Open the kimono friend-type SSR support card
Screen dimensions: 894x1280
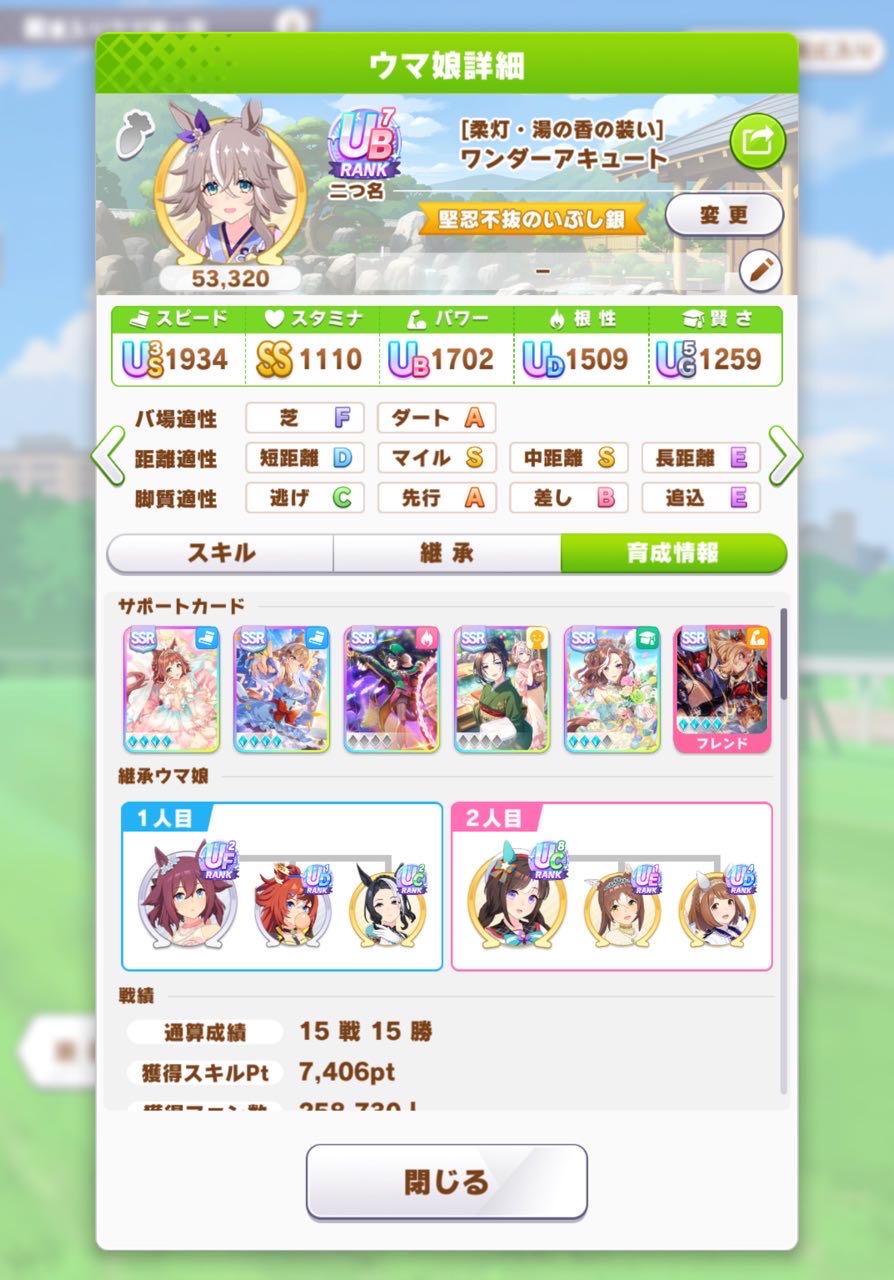click(x=501, y=689)
